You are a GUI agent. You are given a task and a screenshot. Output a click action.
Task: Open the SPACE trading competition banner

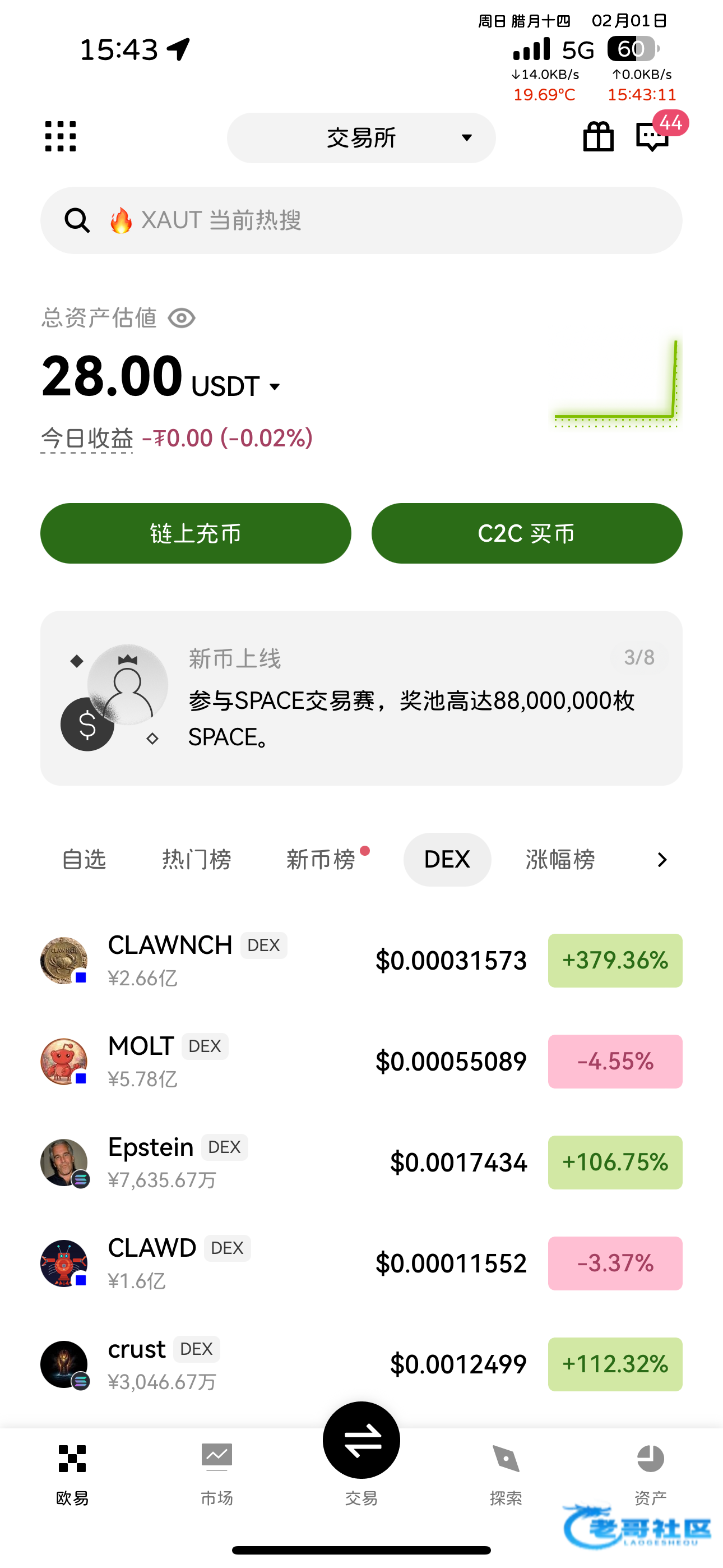361,698
